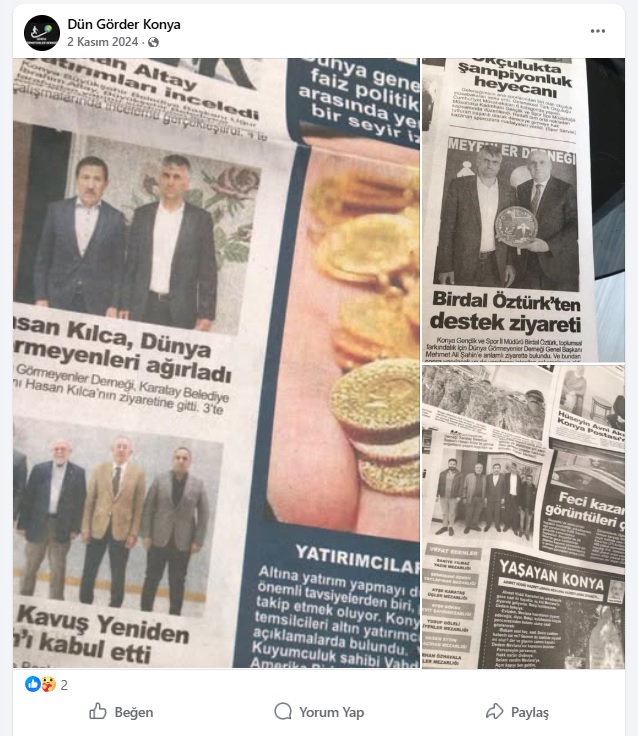The height and width of the screenshot is (736, 638).
Task: Open the 2 Kasım 2024 post timestamp
Action: click(103, 43)
